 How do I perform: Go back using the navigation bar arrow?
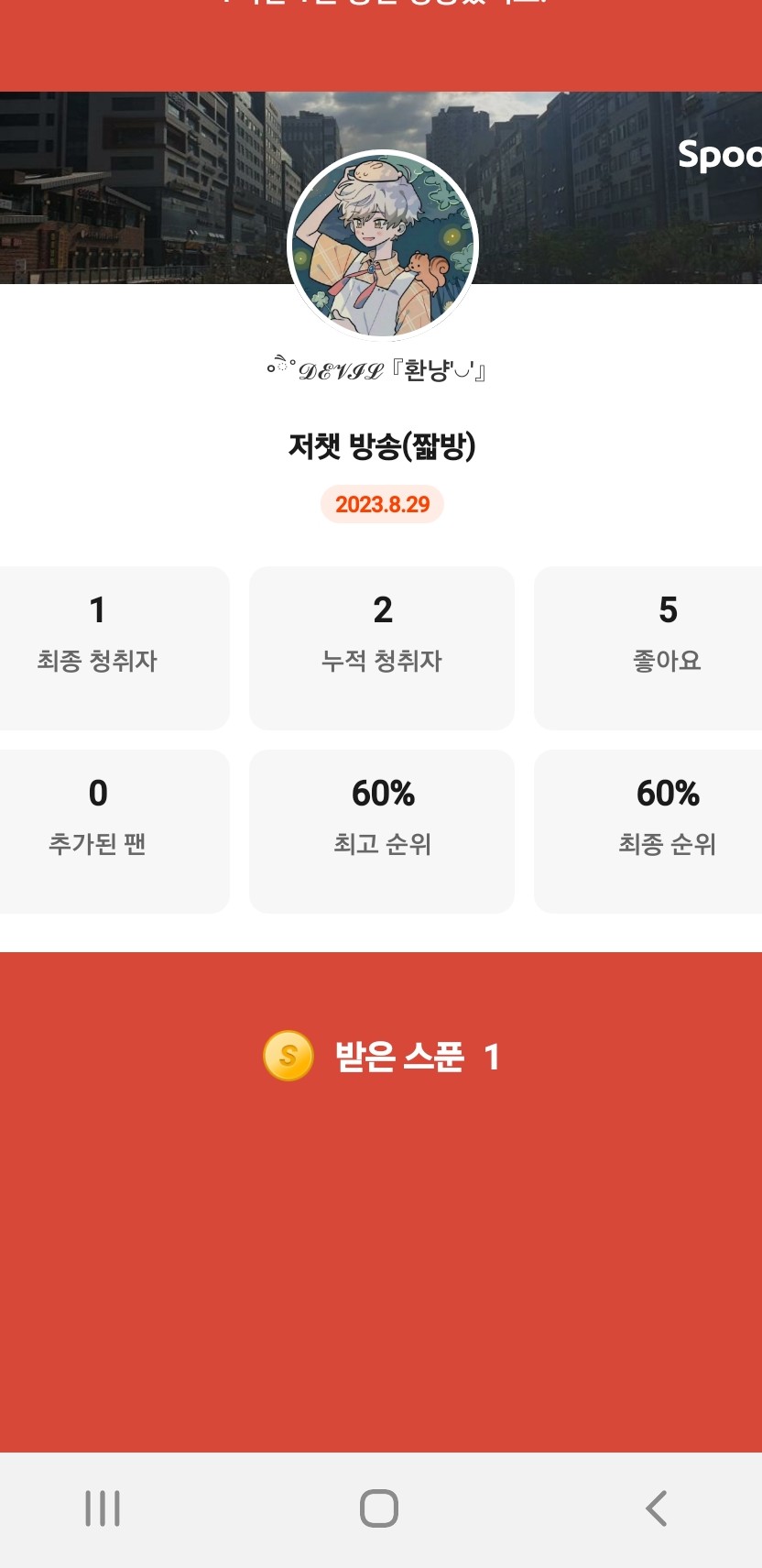coord(656,1508)
